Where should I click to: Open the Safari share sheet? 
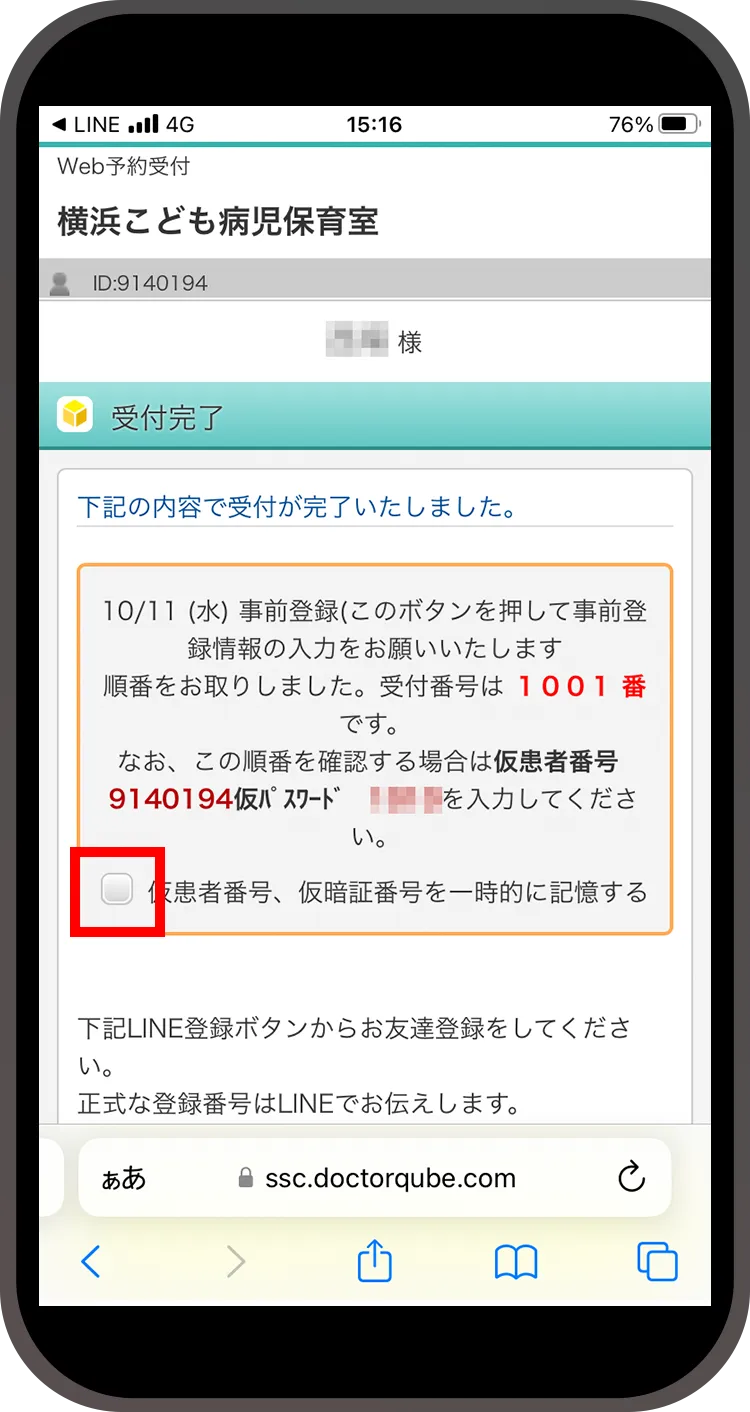[374, 1261]
